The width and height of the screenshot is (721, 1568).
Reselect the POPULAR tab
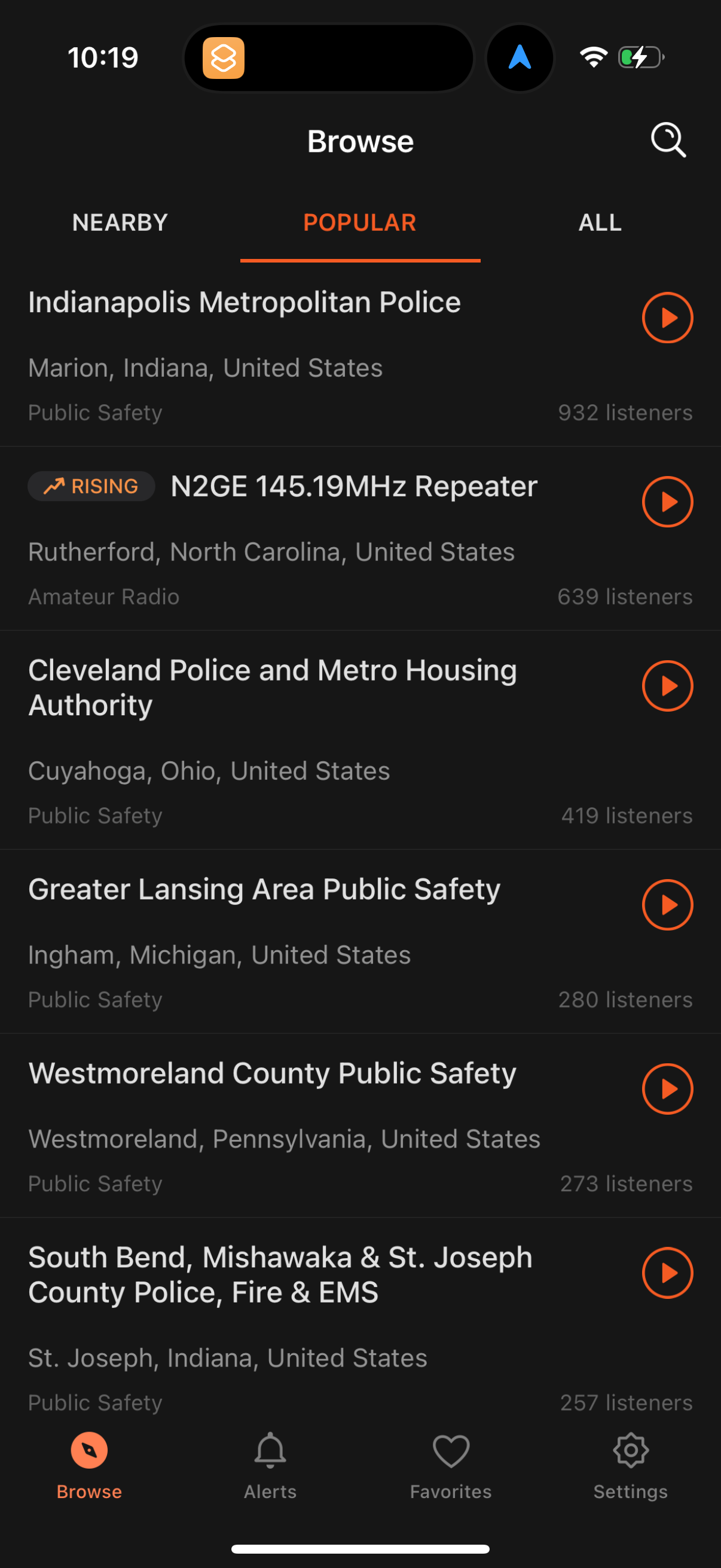pos(359,222)
